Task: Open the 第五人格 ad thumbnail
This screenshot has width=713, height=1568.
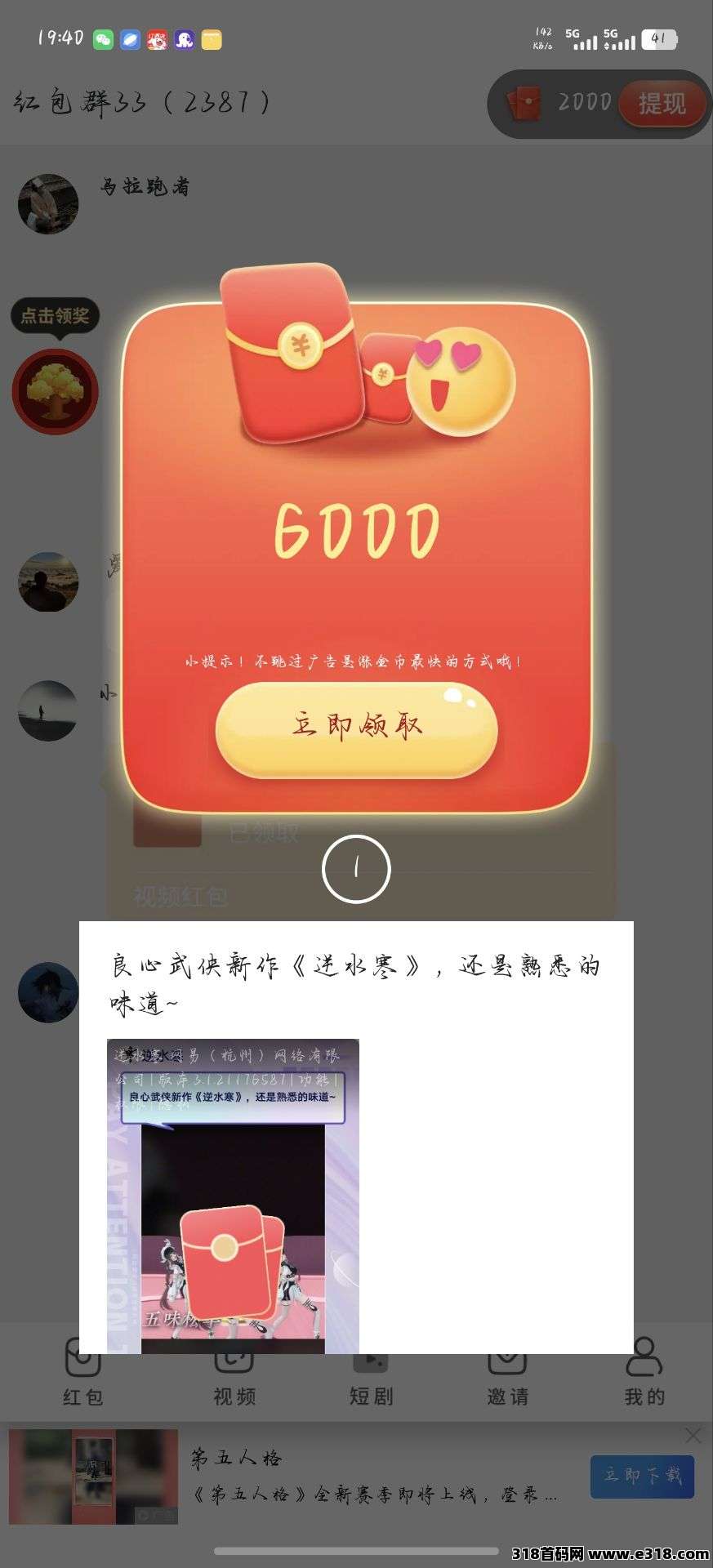Action: (x=93, y=1476)
